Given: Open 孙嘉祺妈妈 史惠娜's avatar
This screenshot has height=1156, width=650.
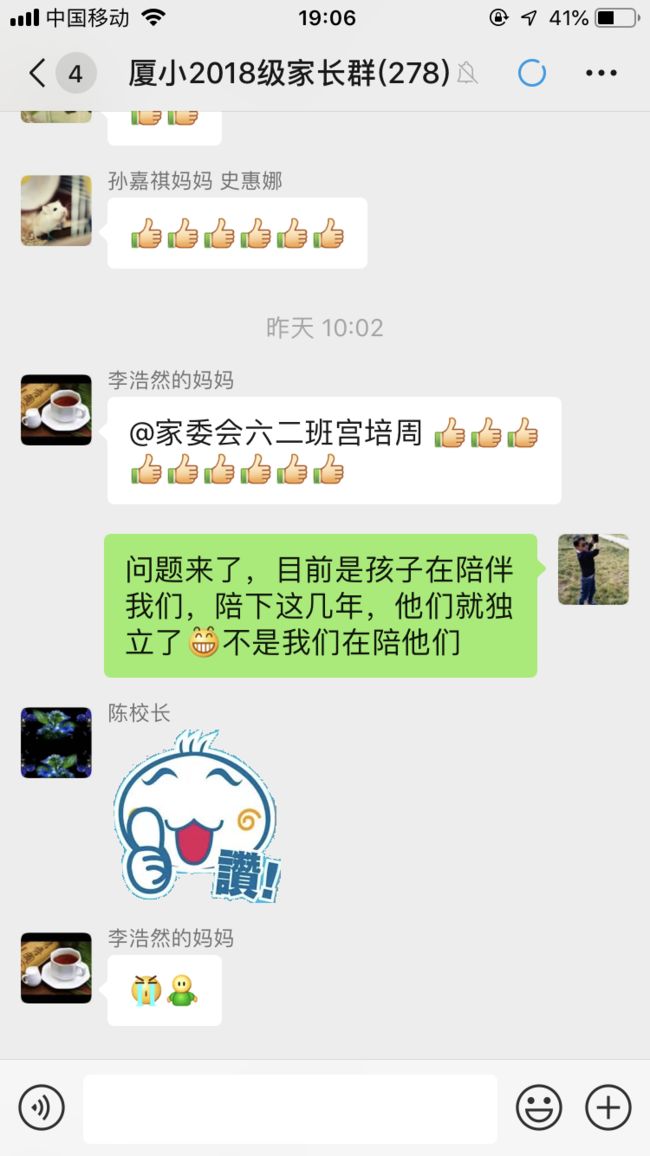Looking at the screenshot, I should tap(56, 210).
